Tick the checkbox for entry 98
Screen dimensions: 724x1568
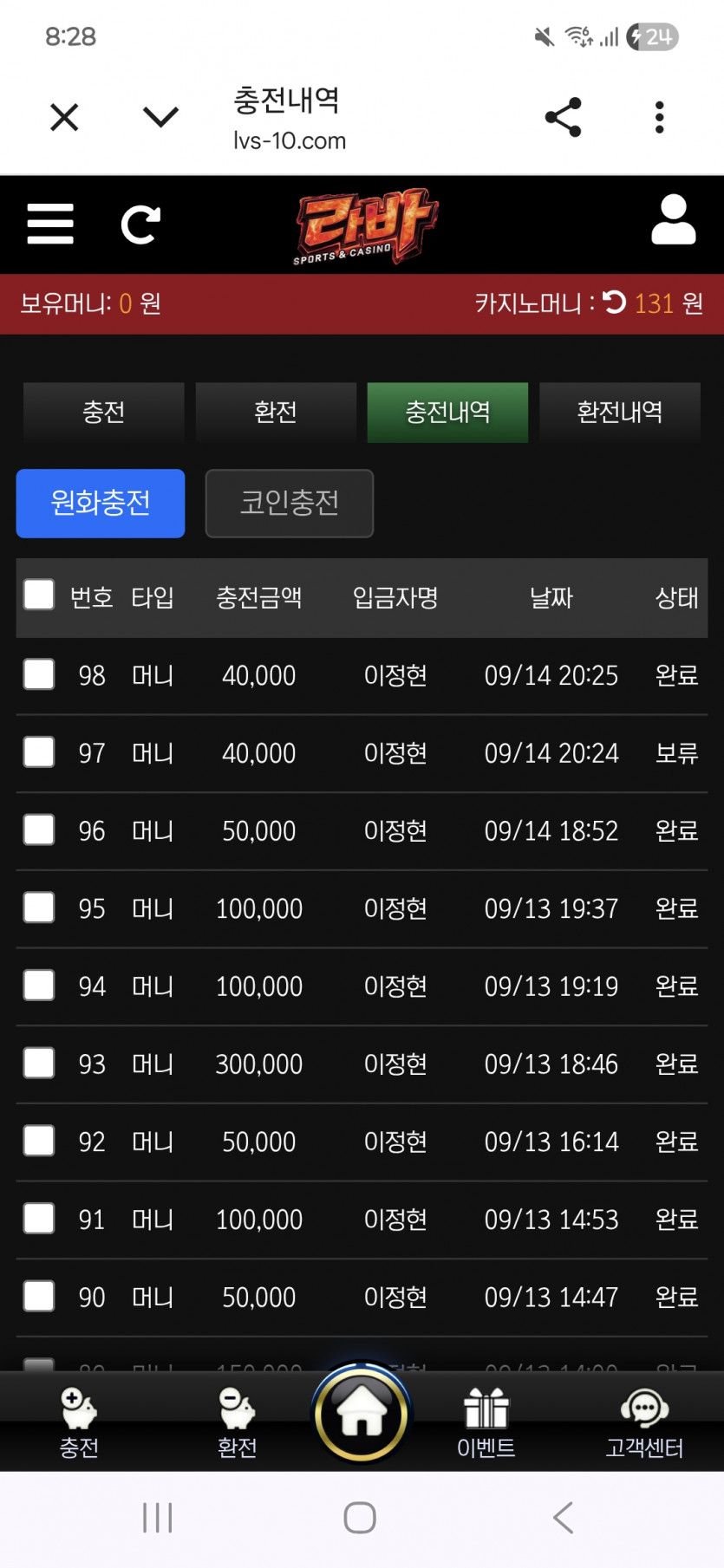pos(39,674)
